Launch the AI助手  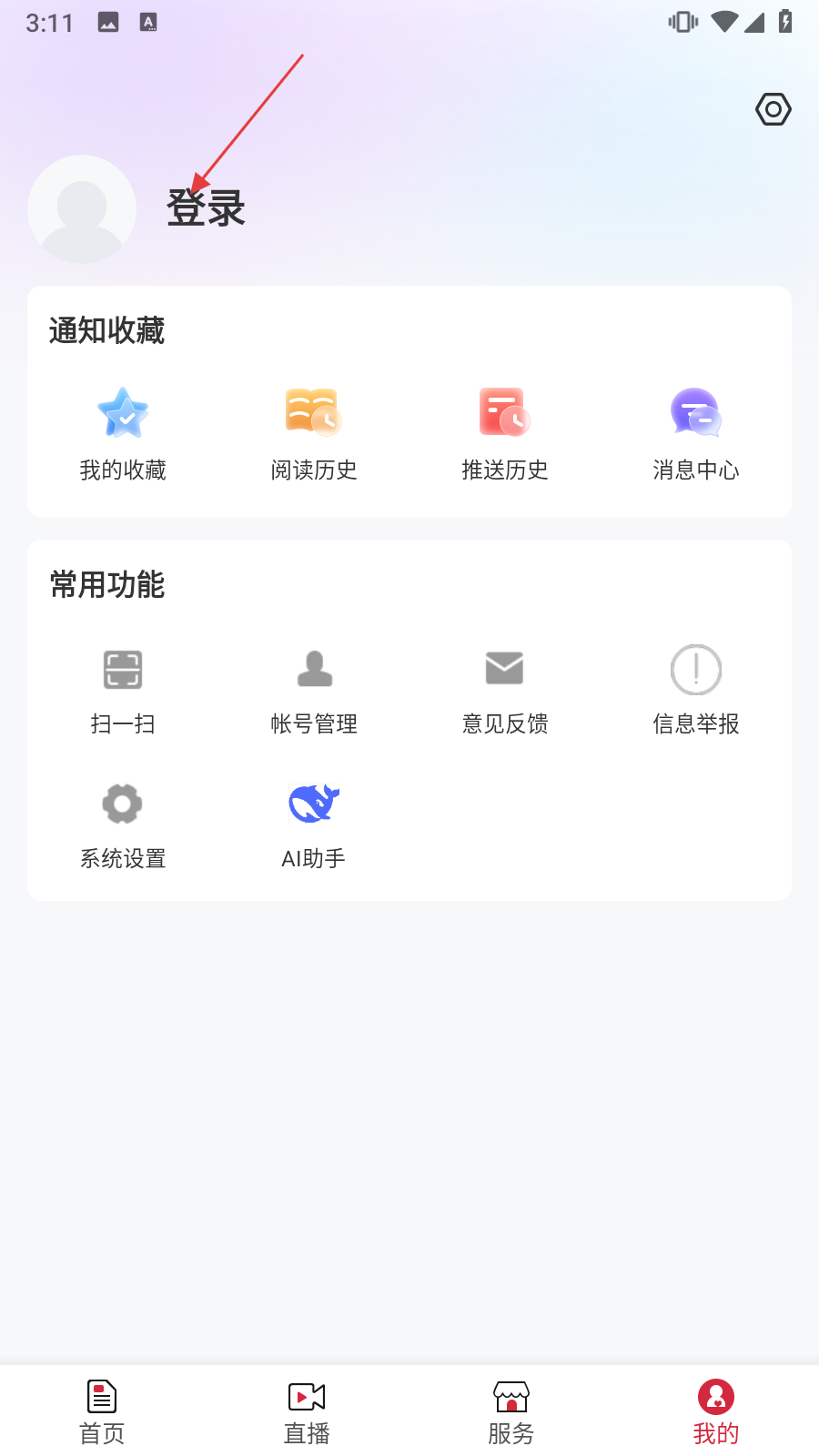(314, 825)
